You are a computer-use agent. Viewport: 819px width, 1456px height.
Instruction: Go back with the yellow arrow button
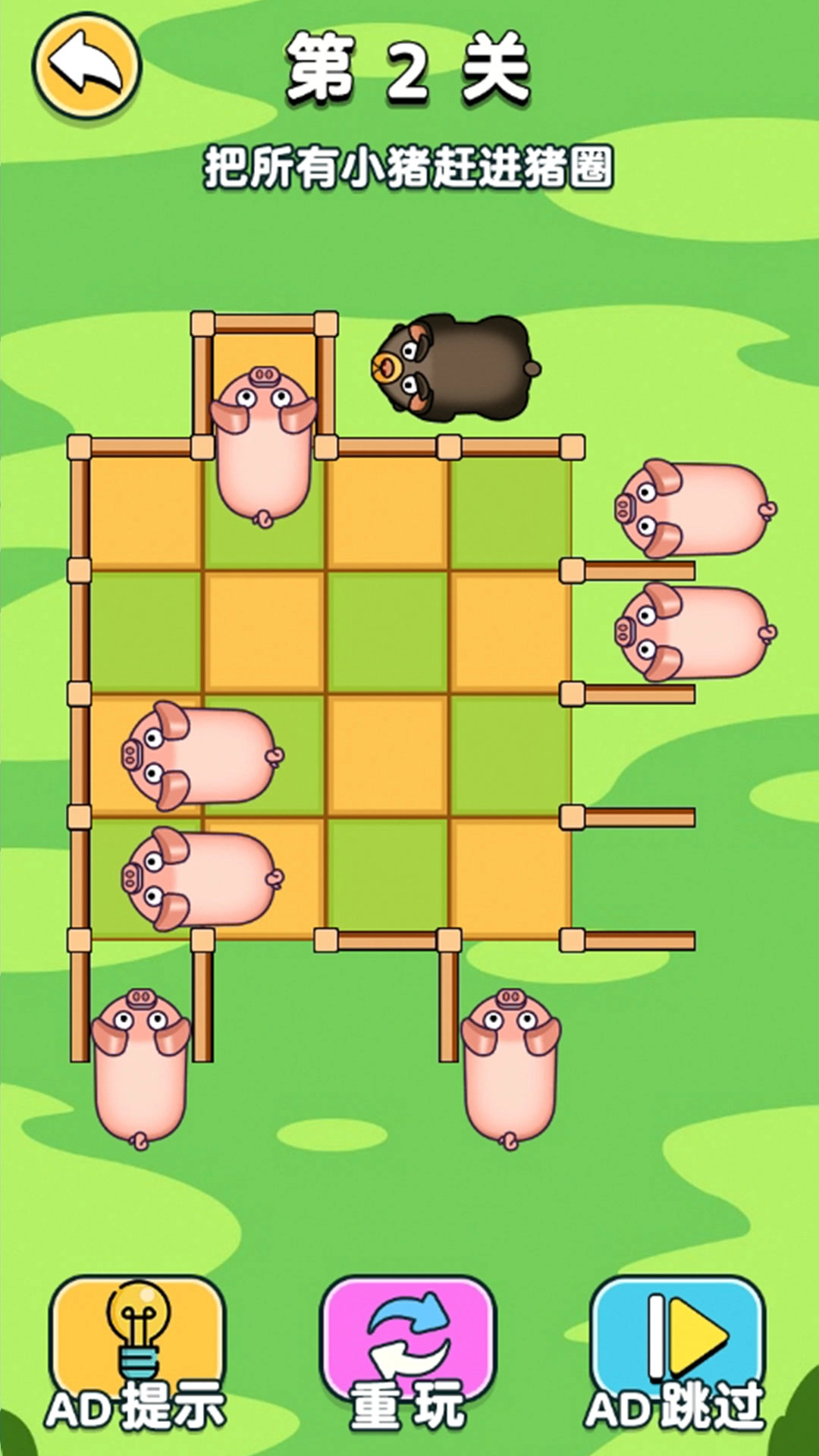click(x=86, y=67)
